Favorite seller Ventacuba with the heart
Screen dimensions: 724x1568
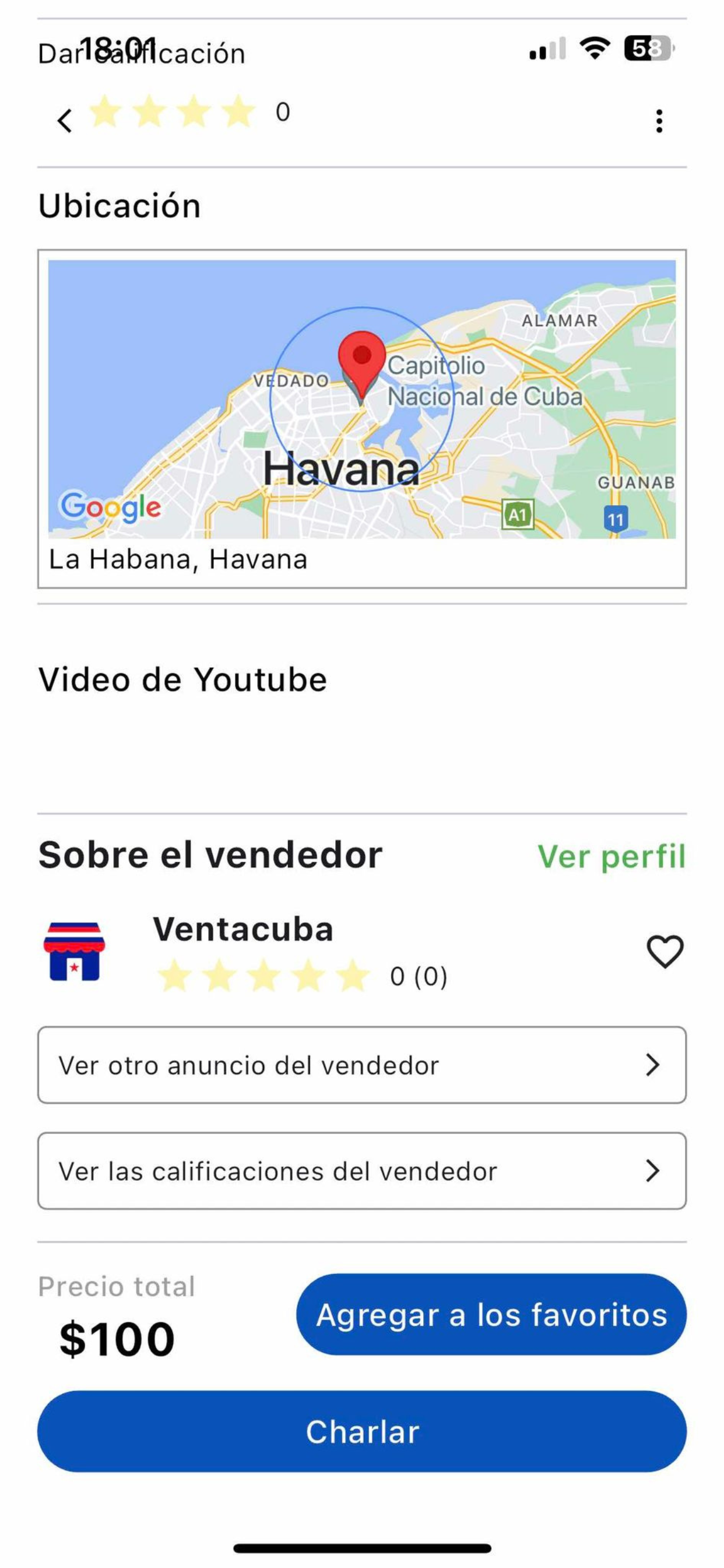(x=665, y=951)
